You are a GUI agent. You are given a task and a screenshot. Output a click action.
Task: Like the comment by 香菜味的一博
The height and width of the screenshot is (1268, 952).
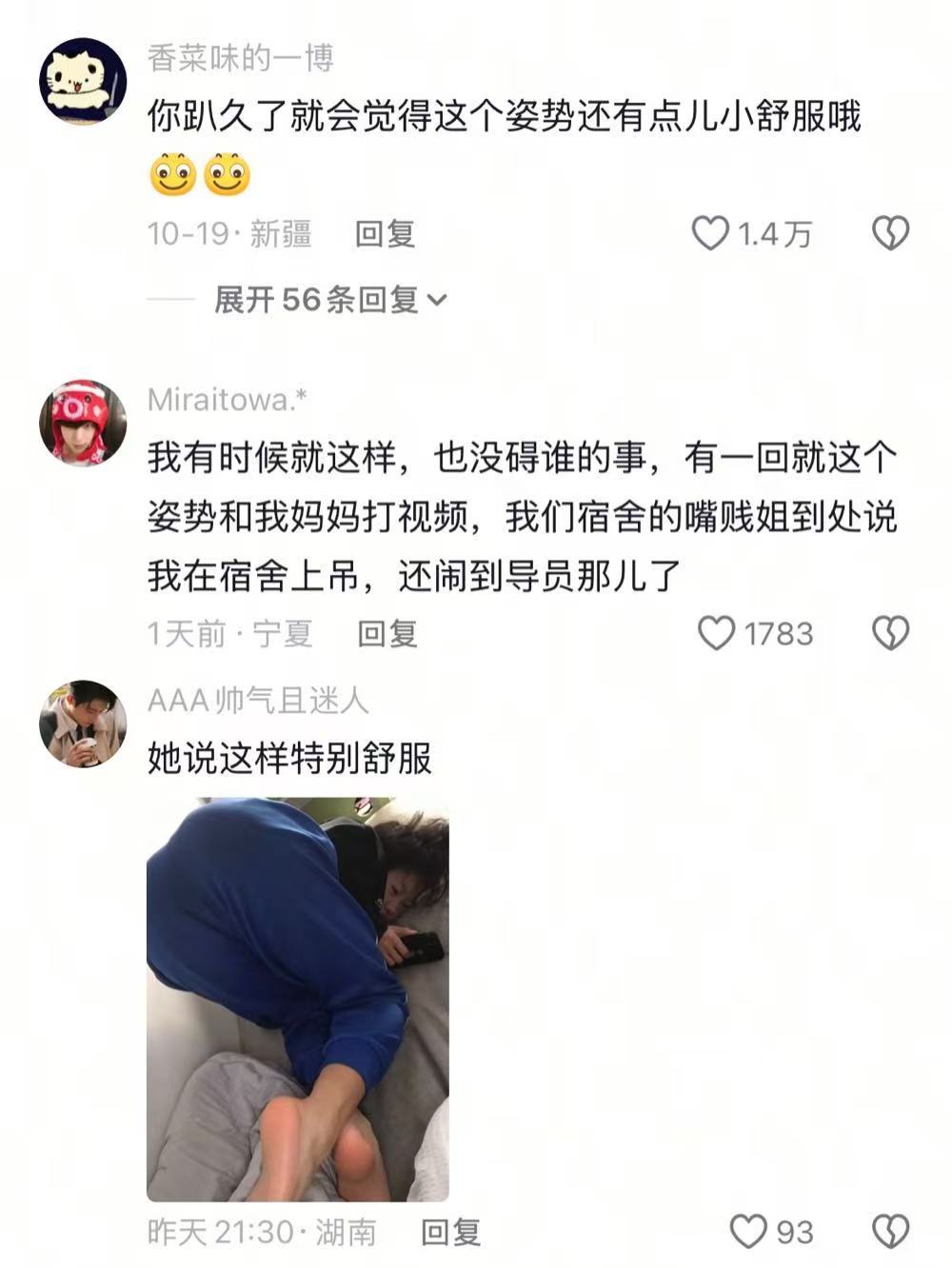(712, 231)
